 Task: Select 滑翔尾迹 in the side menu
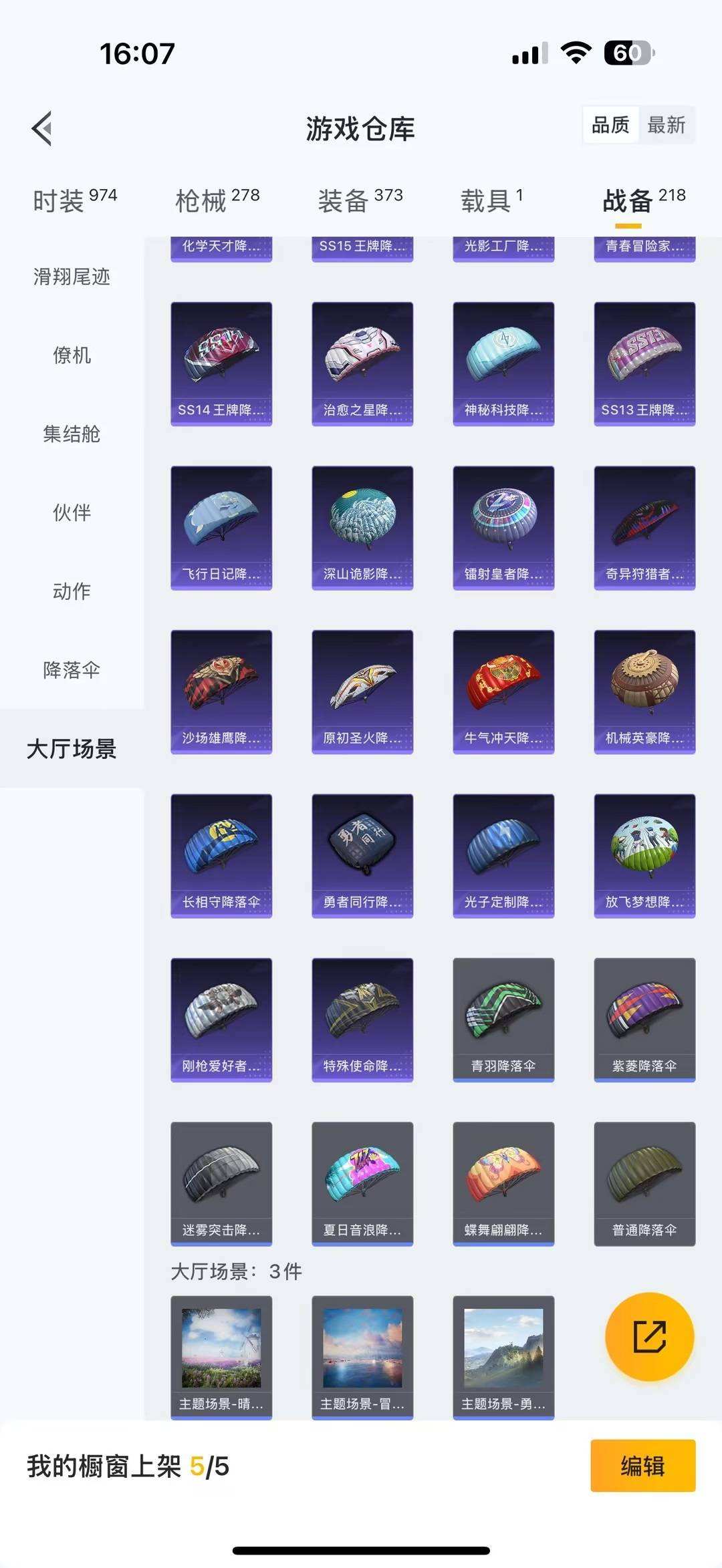pyautogui.click(x=72, y=277)
